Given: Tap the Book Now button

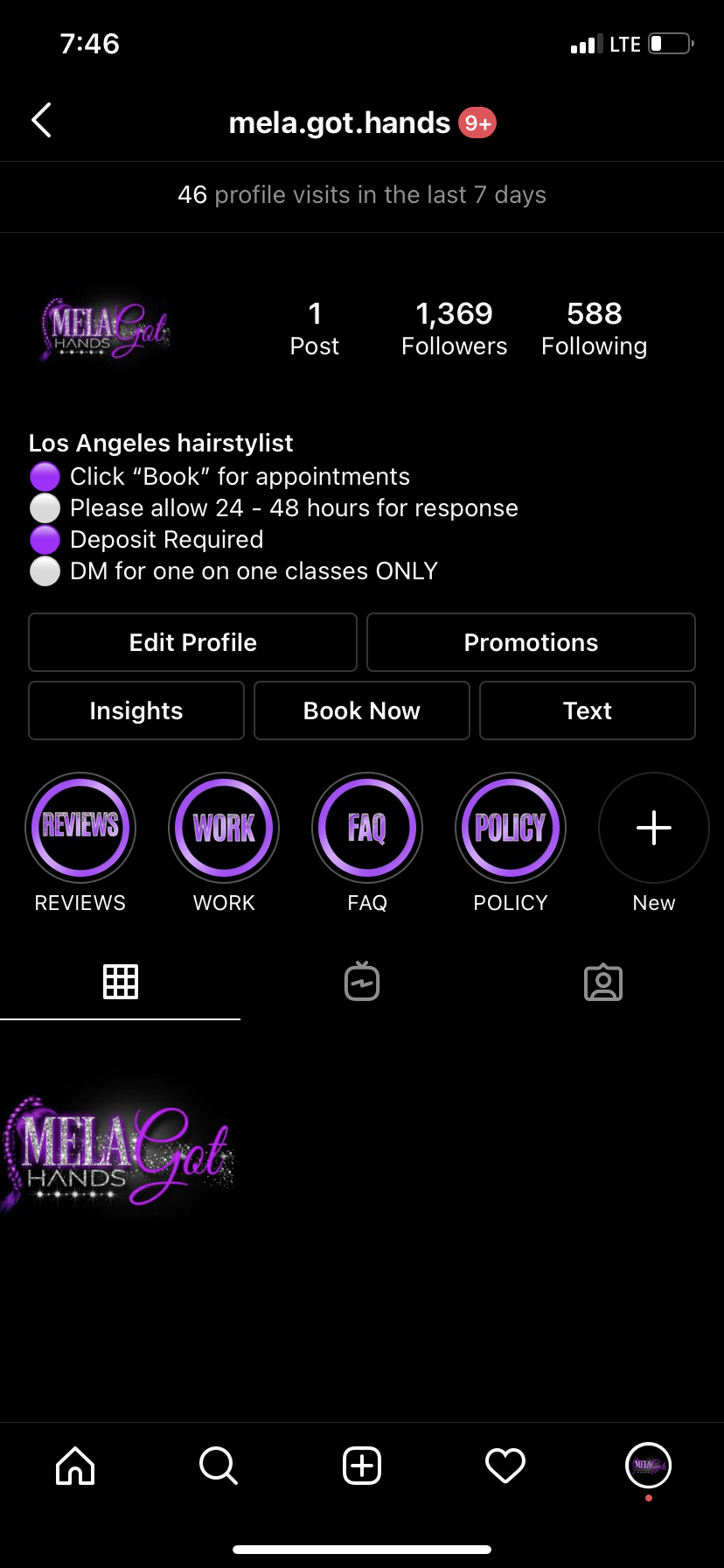Looking at the screenshot, I should click(x=362, y=710).
